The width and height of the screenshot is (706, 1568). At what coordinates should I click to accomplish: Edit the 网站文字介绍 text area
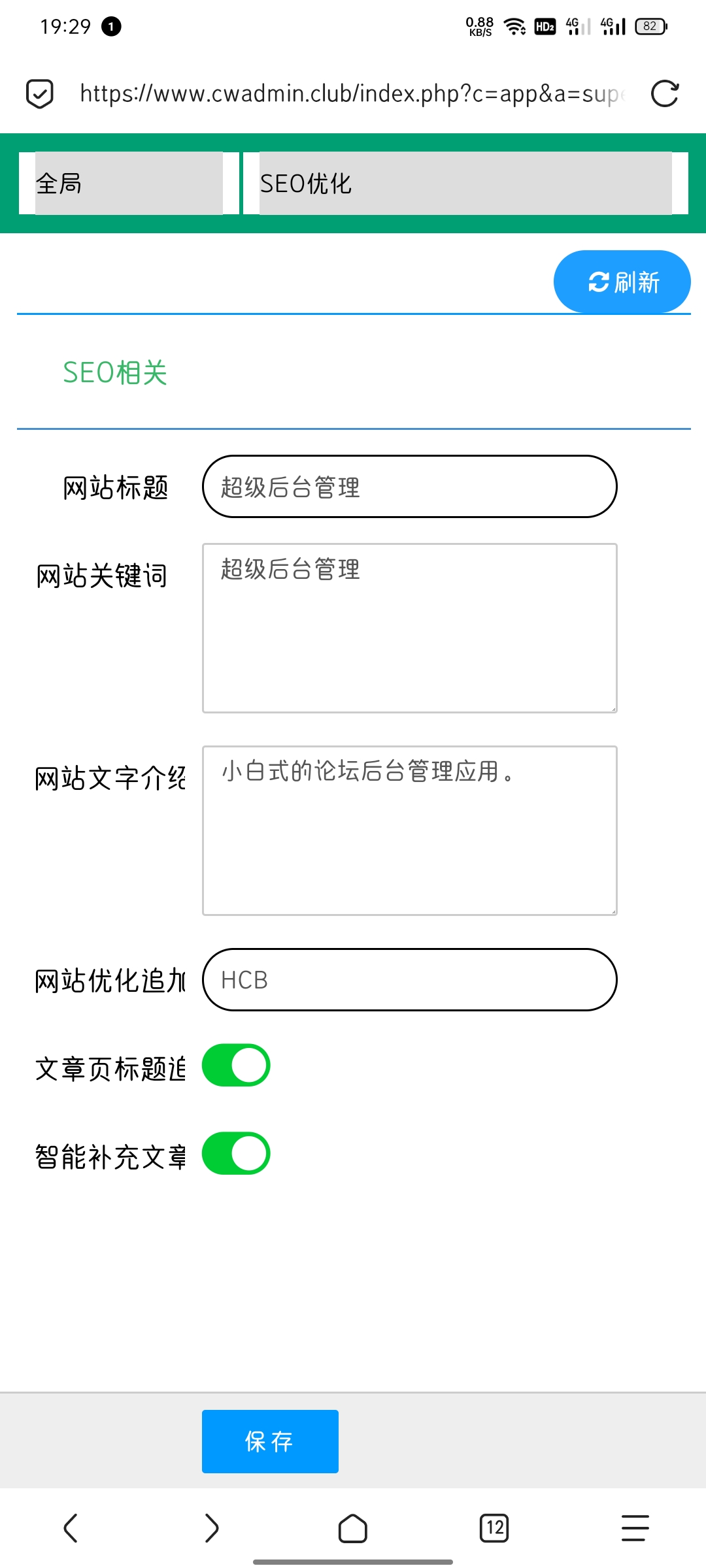tap(410, 830)
